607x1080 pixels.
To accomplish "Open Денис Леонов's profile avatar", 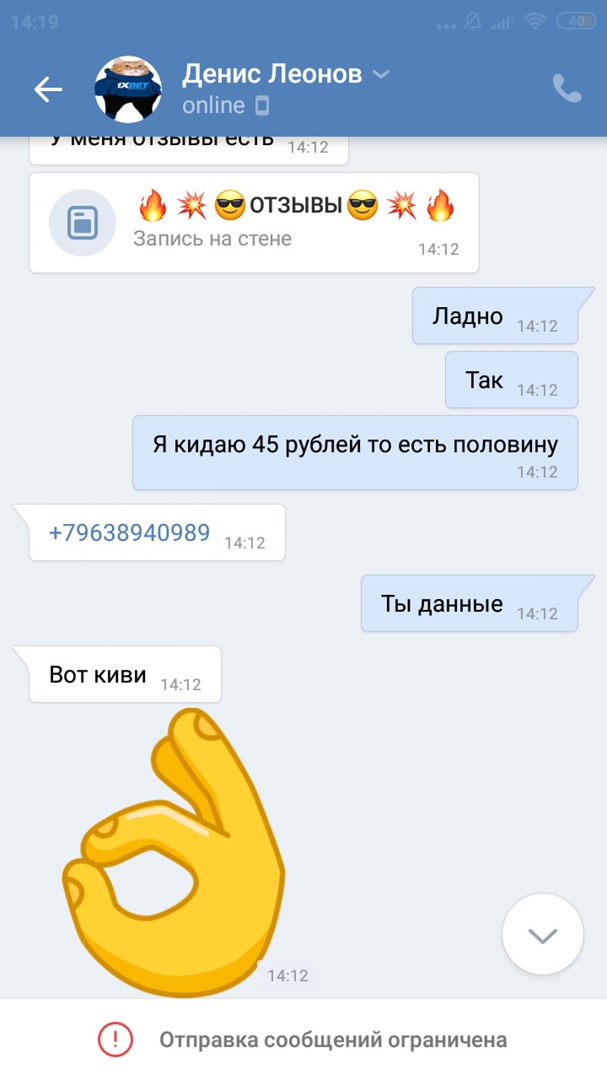I will [x=128, y=90].
